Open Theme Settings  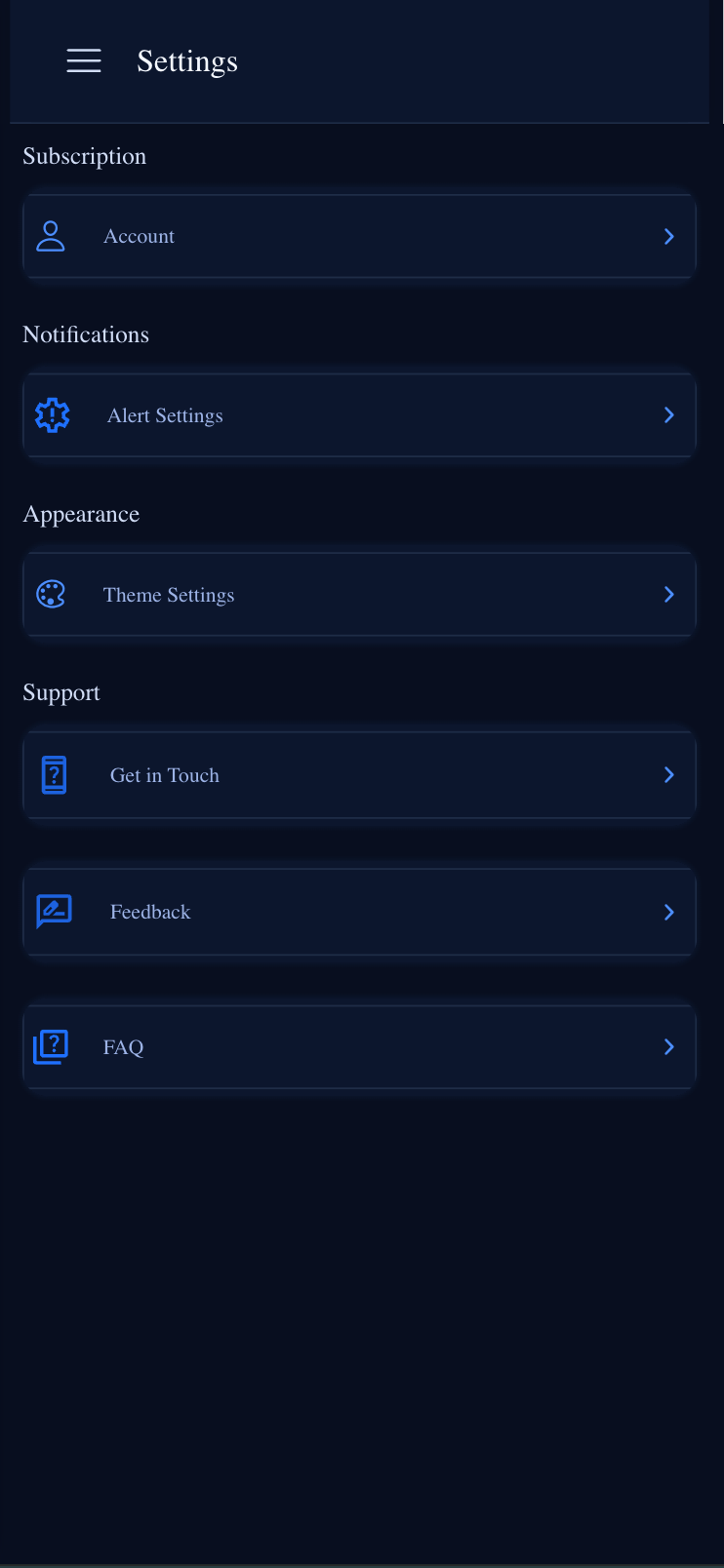[x=359, y=595]
